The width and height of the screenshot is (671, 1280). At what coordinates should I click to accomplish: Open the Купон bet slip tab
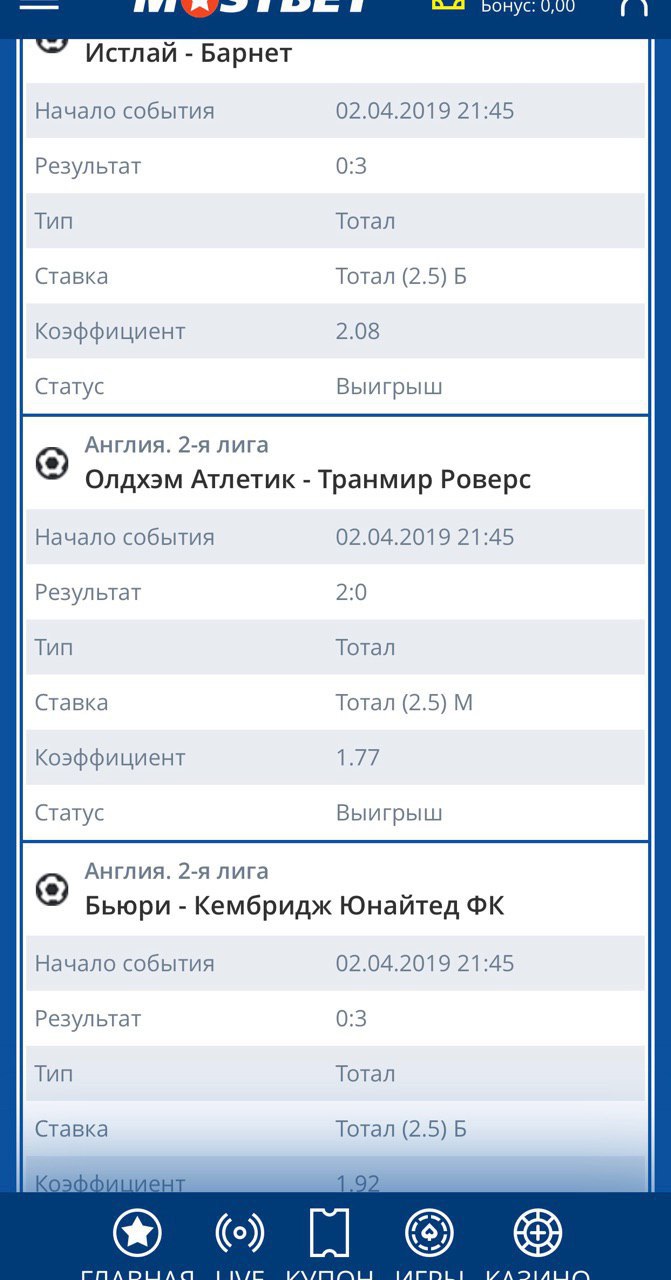330,1245
